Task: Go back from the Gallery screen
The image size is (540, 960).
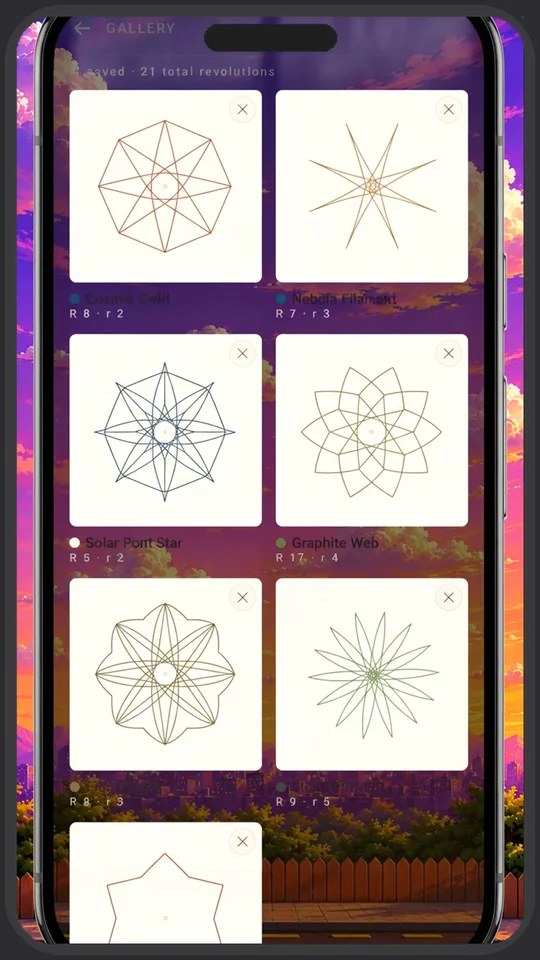Action: (x=81, y=28)
